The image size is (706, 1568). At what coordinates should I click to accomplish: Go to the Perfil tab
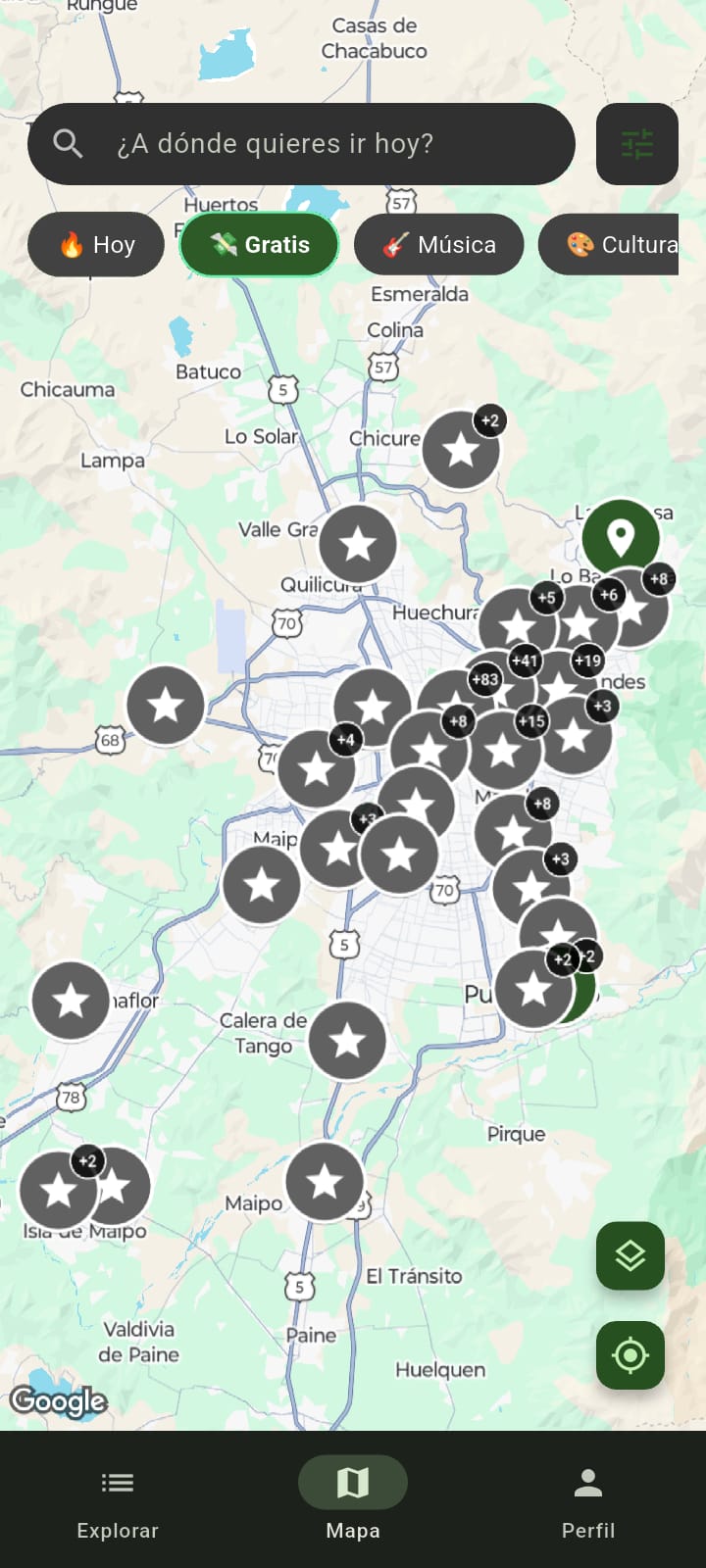588,1501
